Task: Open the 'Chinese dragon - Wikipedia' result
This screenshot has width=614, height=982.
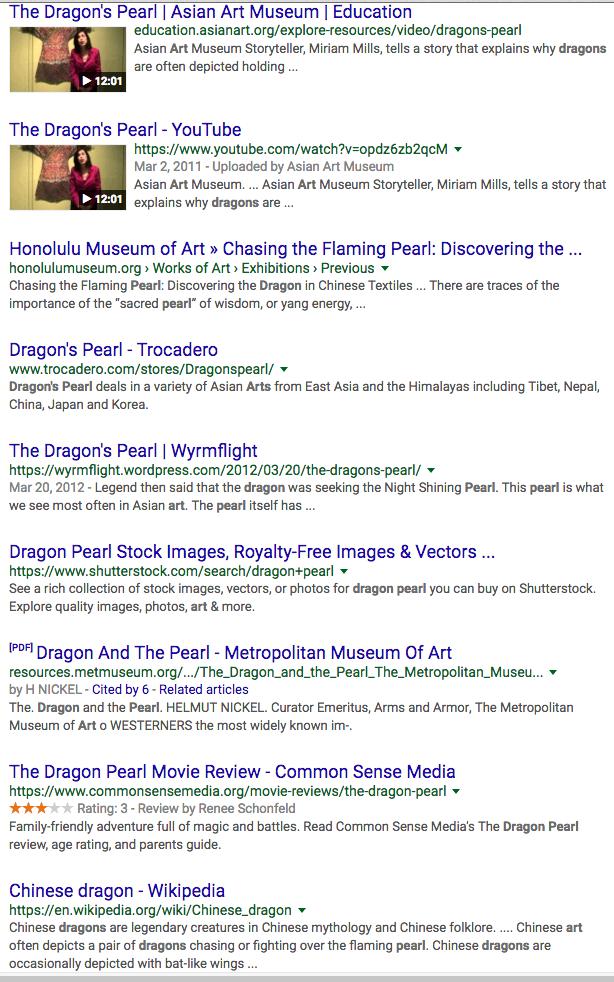Action: click(x=117, y=891)
